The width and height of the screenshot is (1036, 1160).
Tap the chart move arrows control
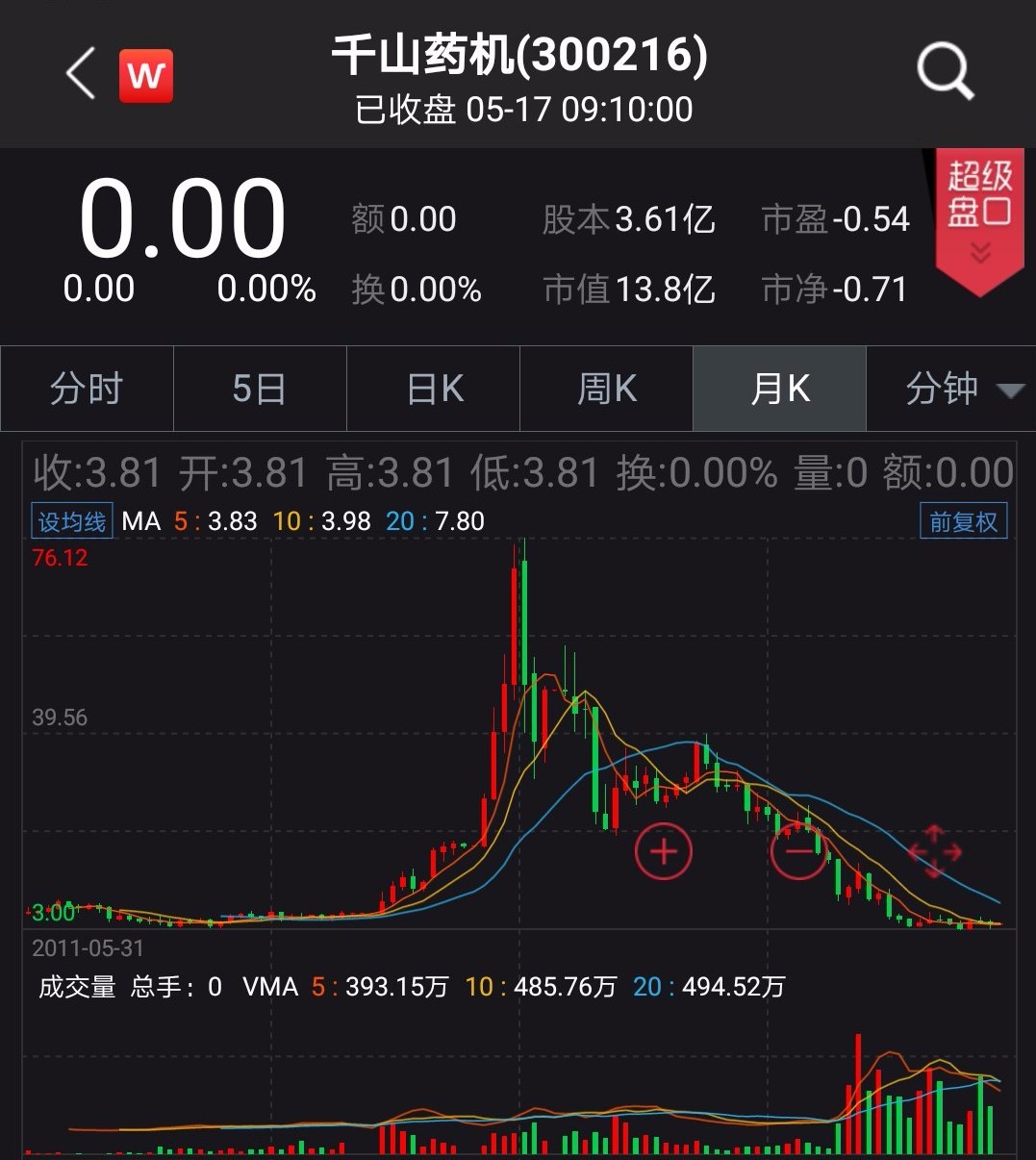935,851
